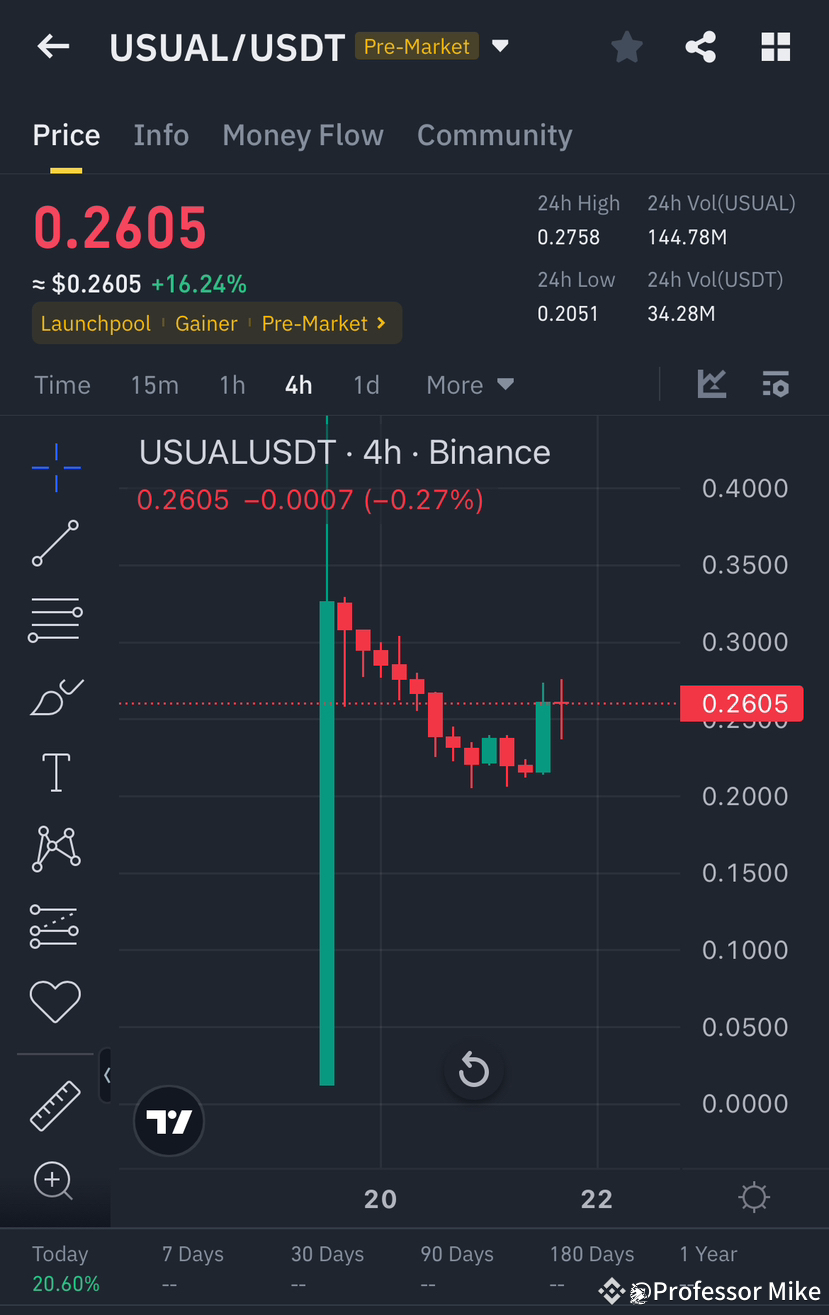This screenshot has height=1315, width=829.
Task: Open the Community tab
Action: pos(494,135)
